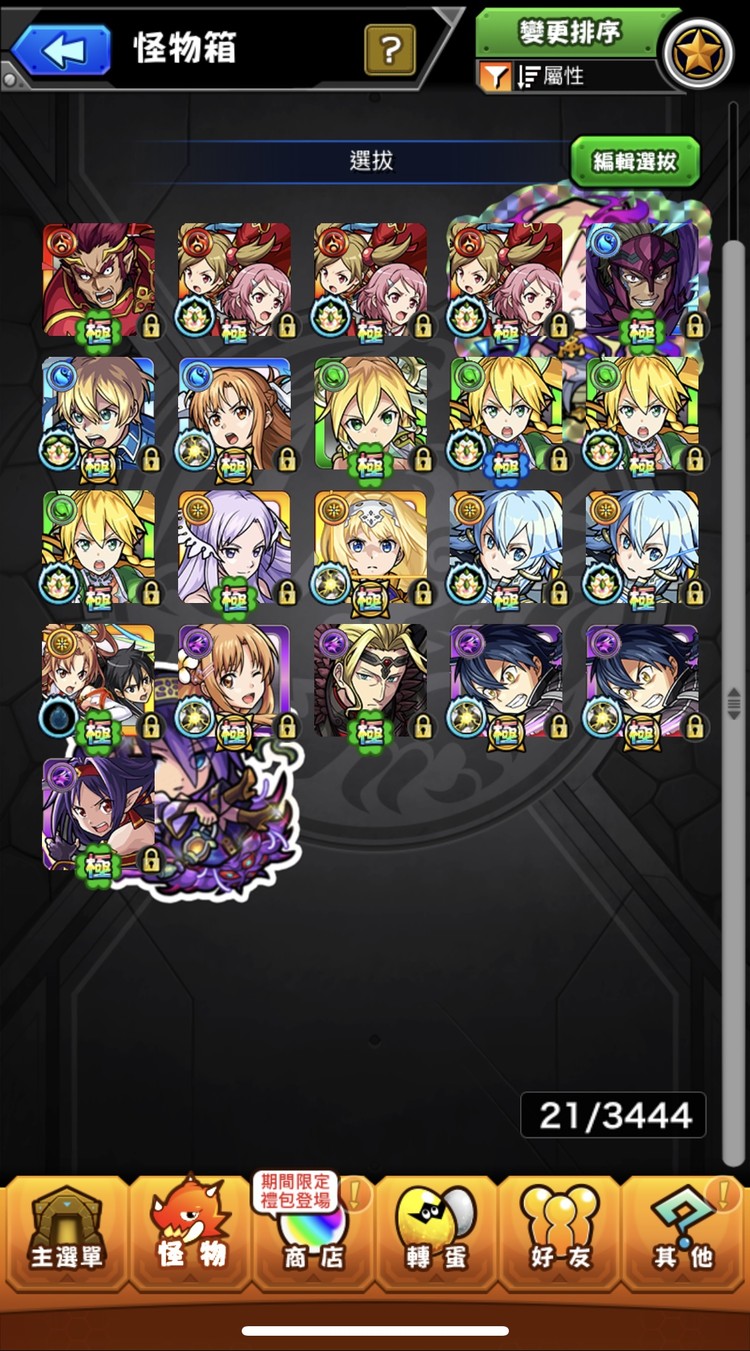The width and height of the screenshot is (750, 1351).
Task: Open the question mark help button
Action: click(x=389, y=50)
